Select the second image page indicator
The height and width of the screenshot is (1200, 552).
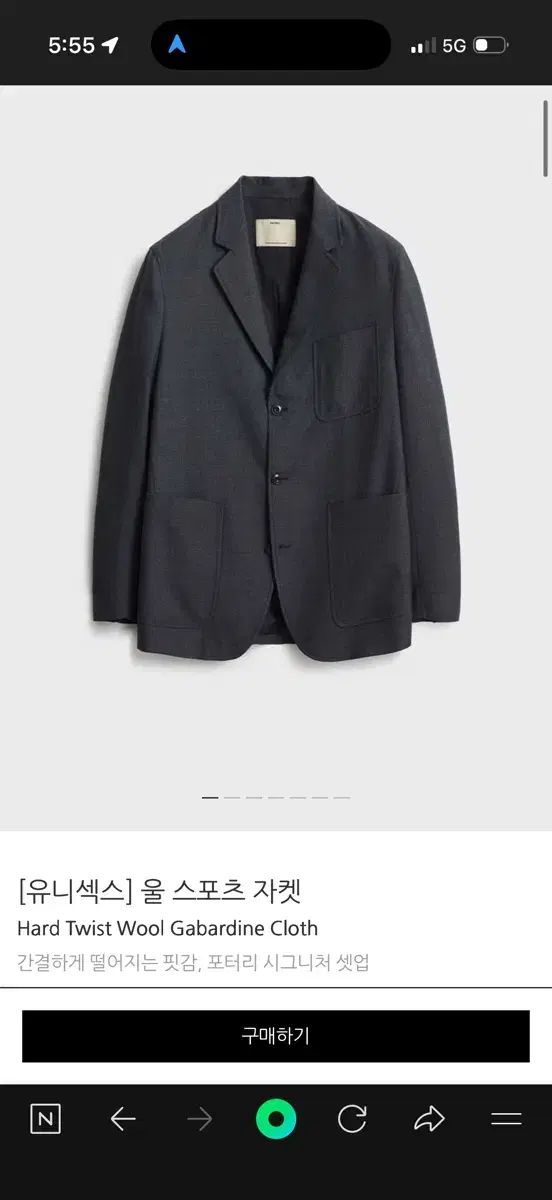[232, 798]
